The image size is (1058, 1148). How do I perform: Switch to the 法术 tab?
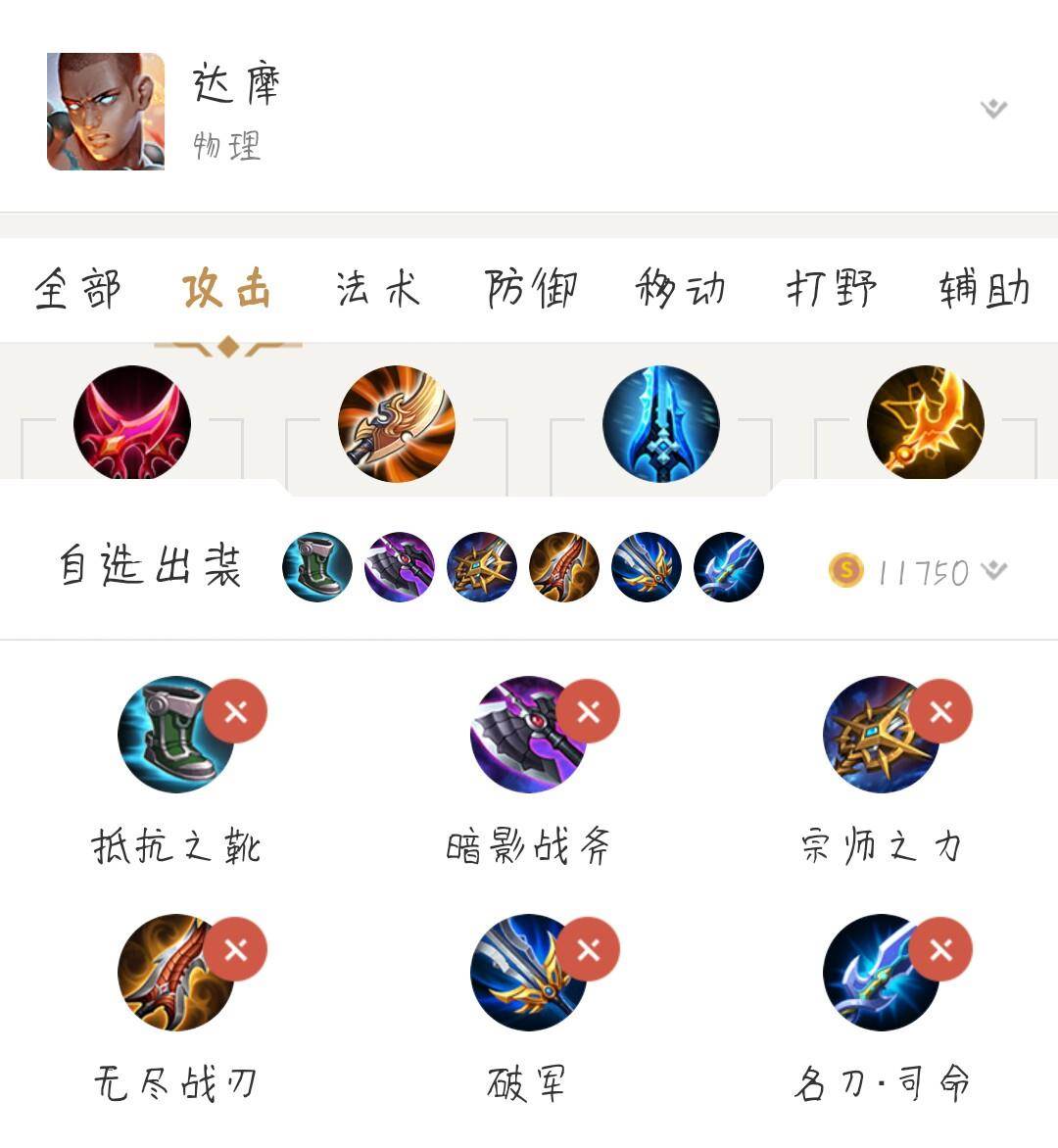pyautogui.click(x=377, y=290)
